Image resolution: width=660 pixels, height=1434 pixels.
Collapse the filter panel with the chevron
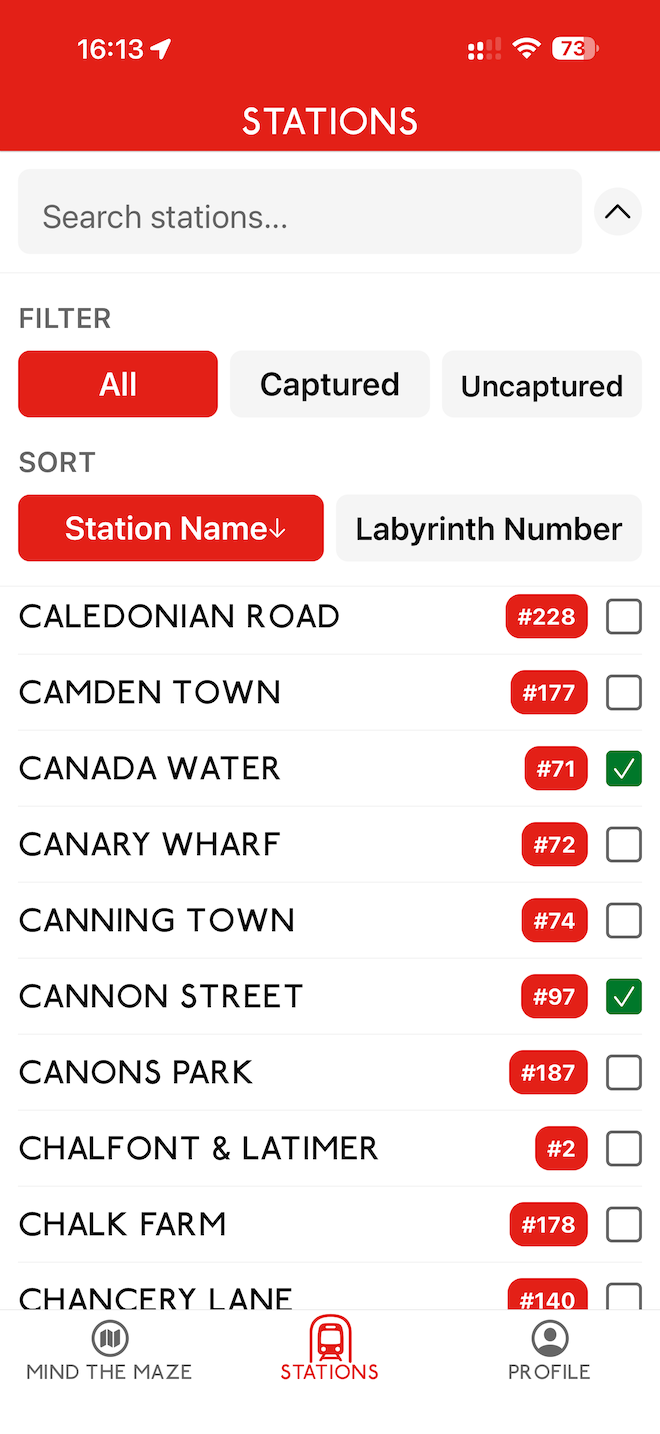(618, 212)
